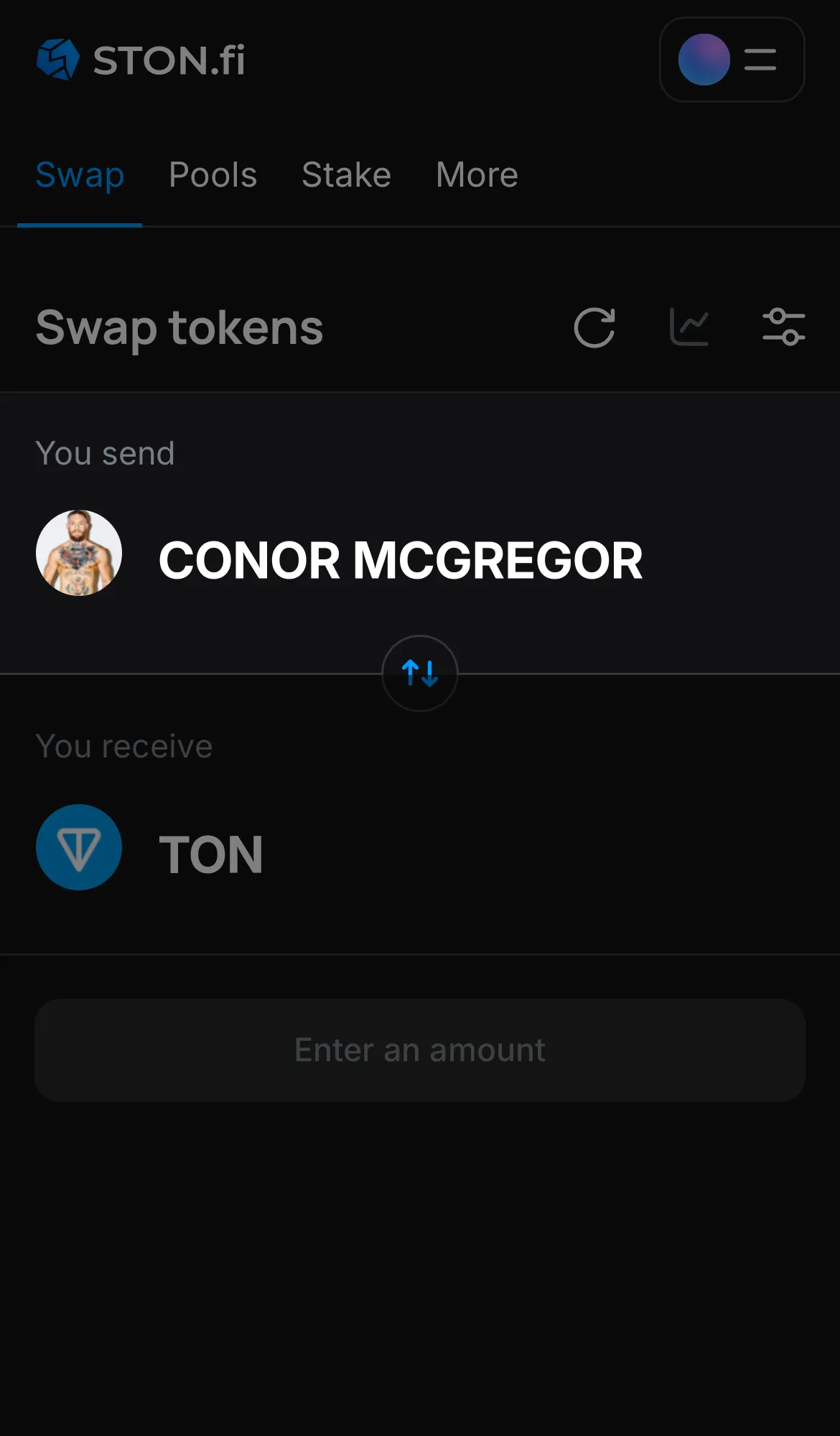Screen dimensions: 840x1436
Task: Switch to the Pools tab
Action: [x=213, y=174]
